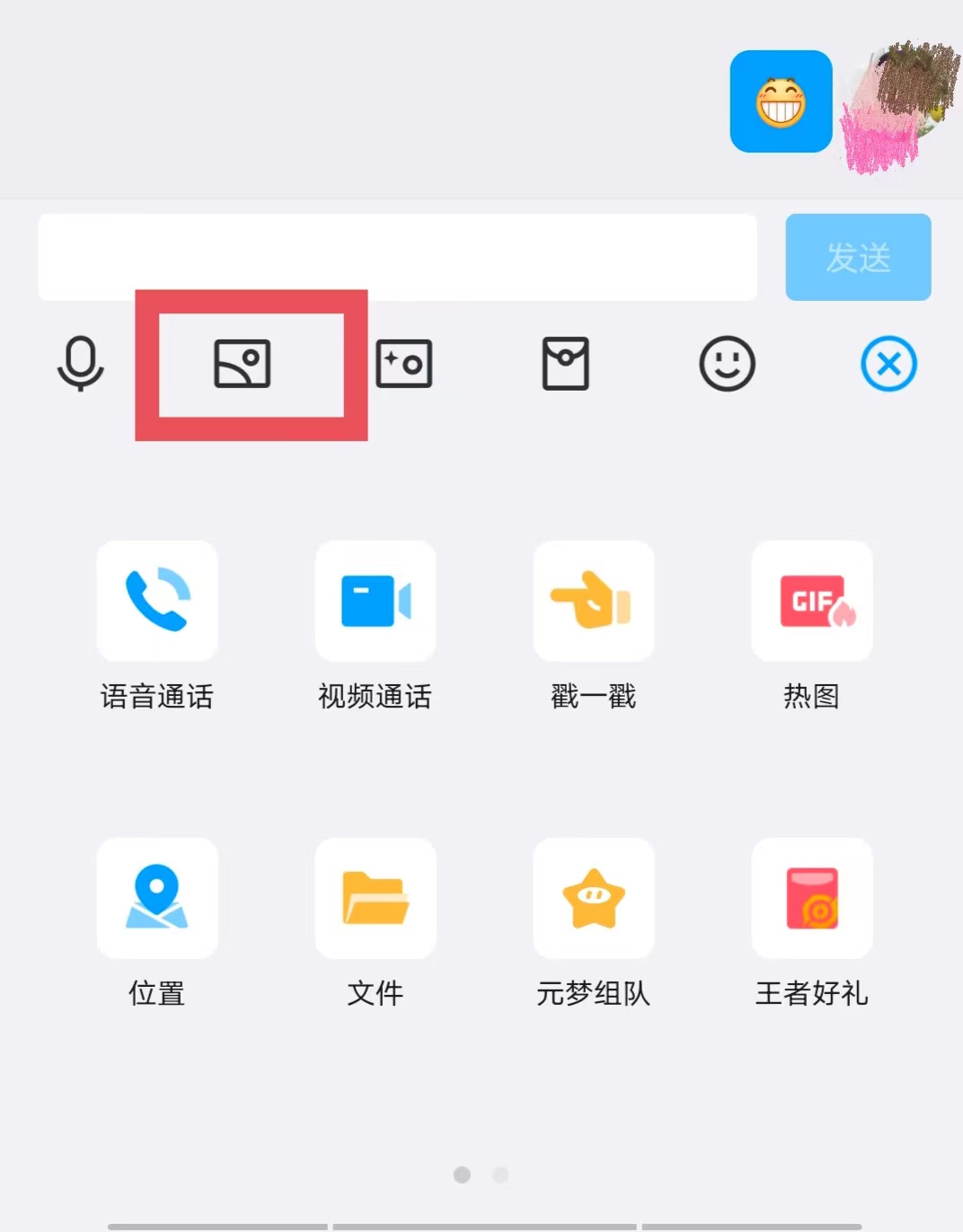Tap the grinning emoji sticker preview

click(780, 101)
